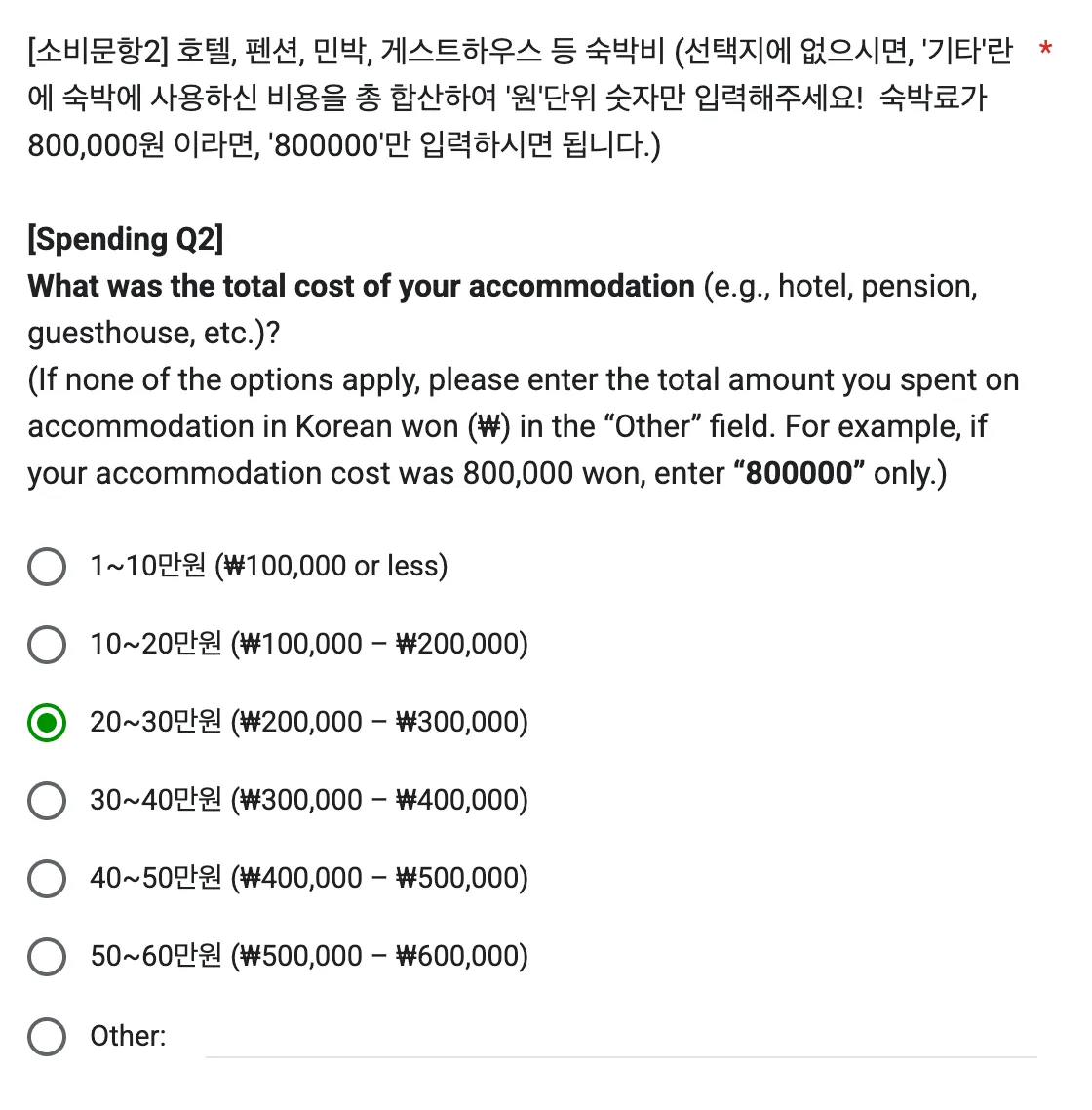Image resolution: width=1092 pixels, height=1110 pixels.
Task: Choose the 10~20만원 accommodation cost option
Action: (47, 645)
